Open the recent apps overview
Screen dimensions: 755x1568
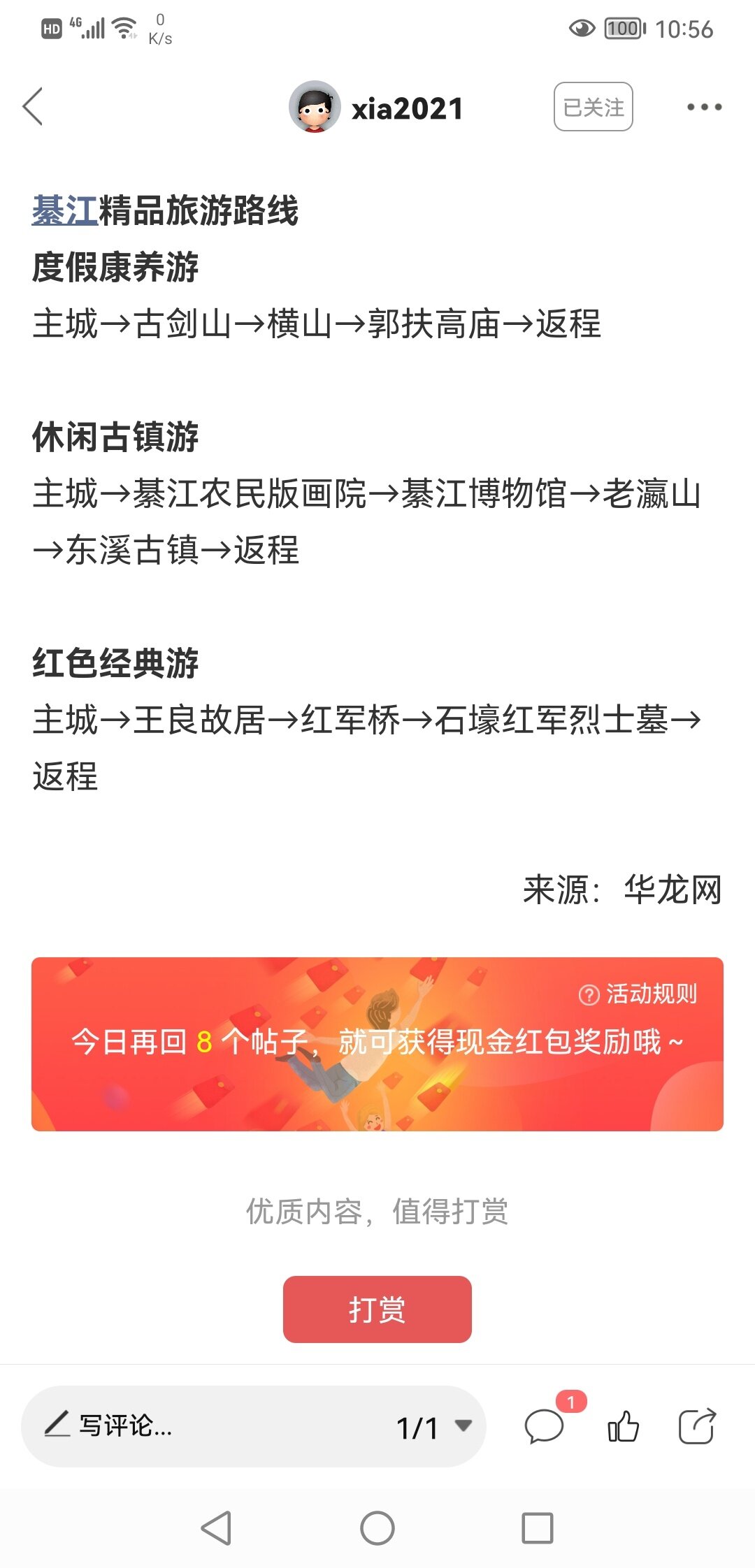(x=537, y=1528)
